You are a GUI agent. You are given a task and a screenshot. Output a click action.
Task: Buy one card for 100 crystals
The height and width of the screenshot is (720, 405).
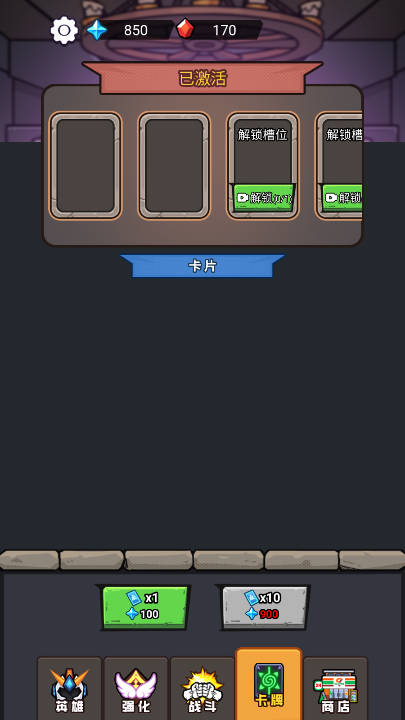(x=145, y=607)
